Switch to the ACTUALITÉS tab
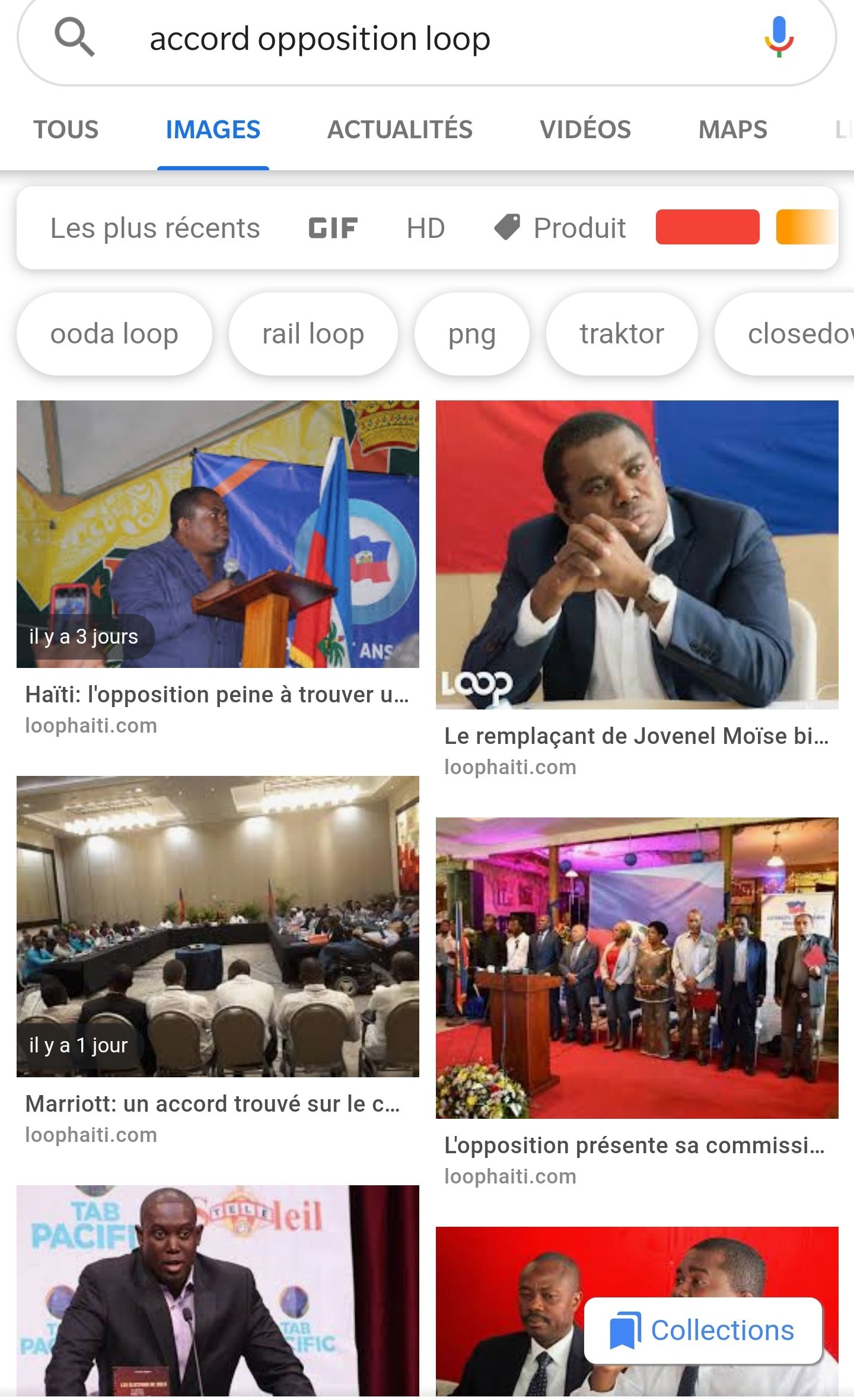This screenshot has width=854, height=1400. (x=400, y=129)
